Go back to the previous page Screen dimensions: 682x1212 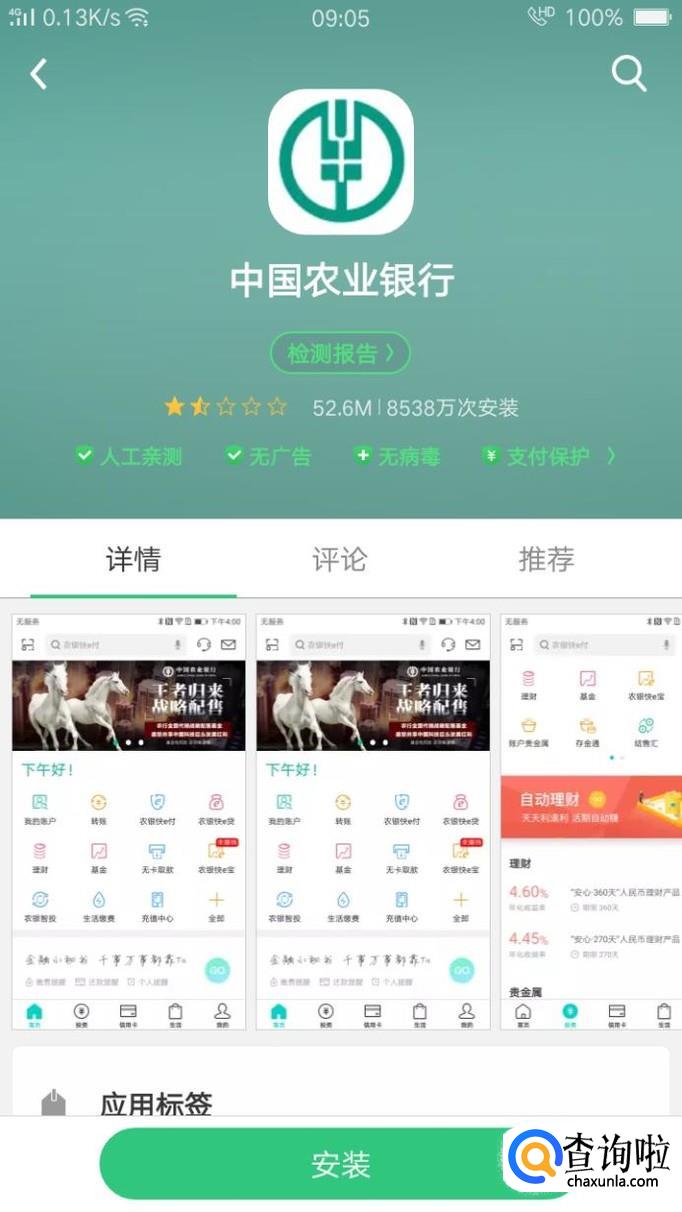(39, 74)
